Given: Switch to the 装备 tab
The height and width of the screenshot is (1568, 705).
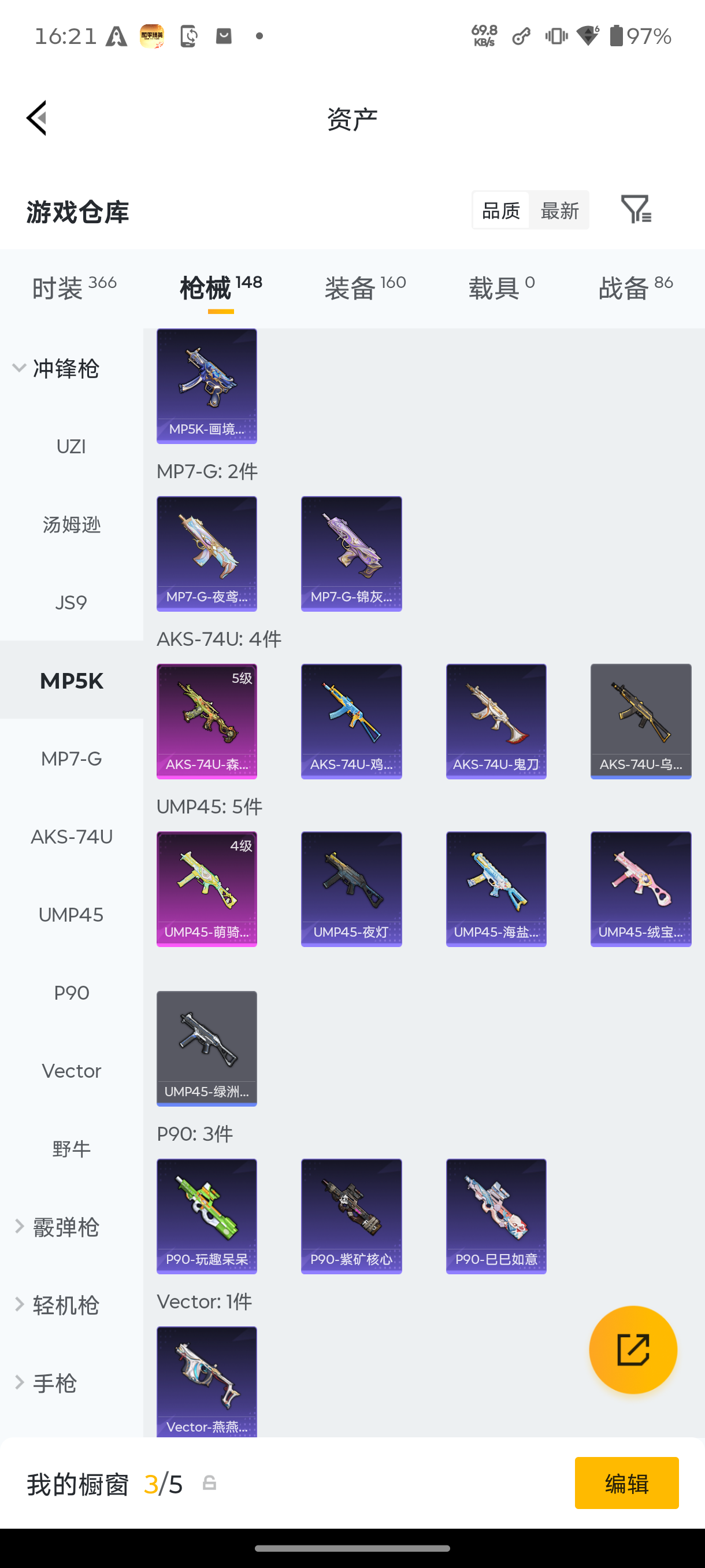Looking at the screenshot, I should point(365,288).
